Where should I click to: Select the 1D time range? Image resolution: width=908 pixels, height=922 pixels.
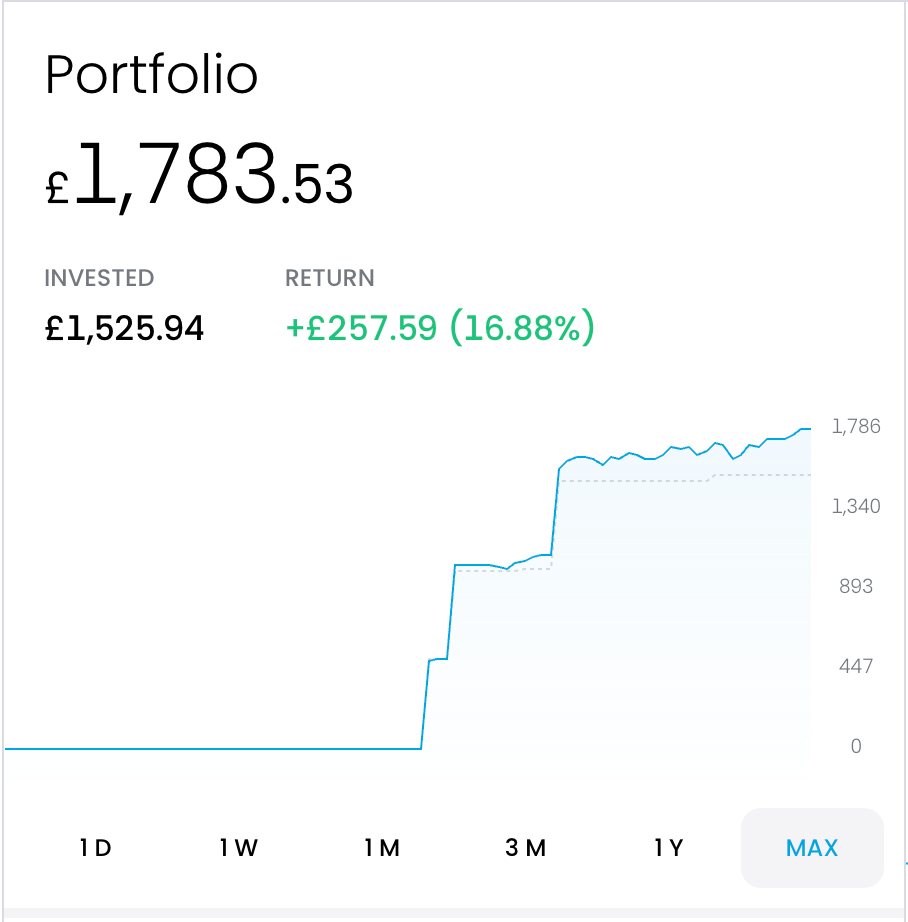[x=96, y=848]
